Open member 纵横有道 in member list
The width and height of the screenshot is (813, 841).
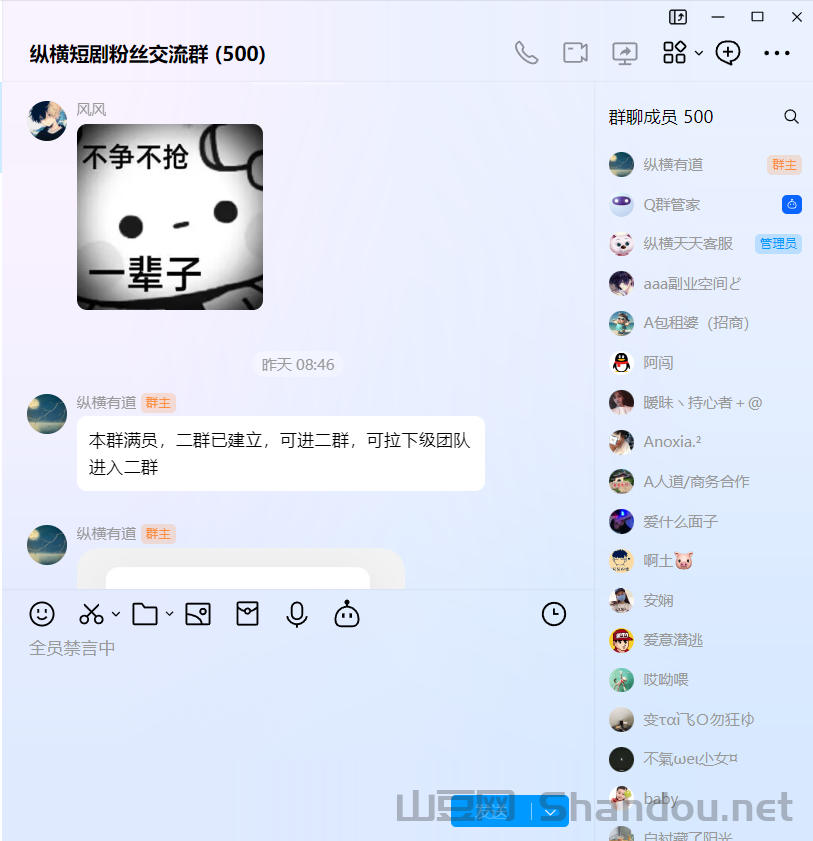point(672,165)
